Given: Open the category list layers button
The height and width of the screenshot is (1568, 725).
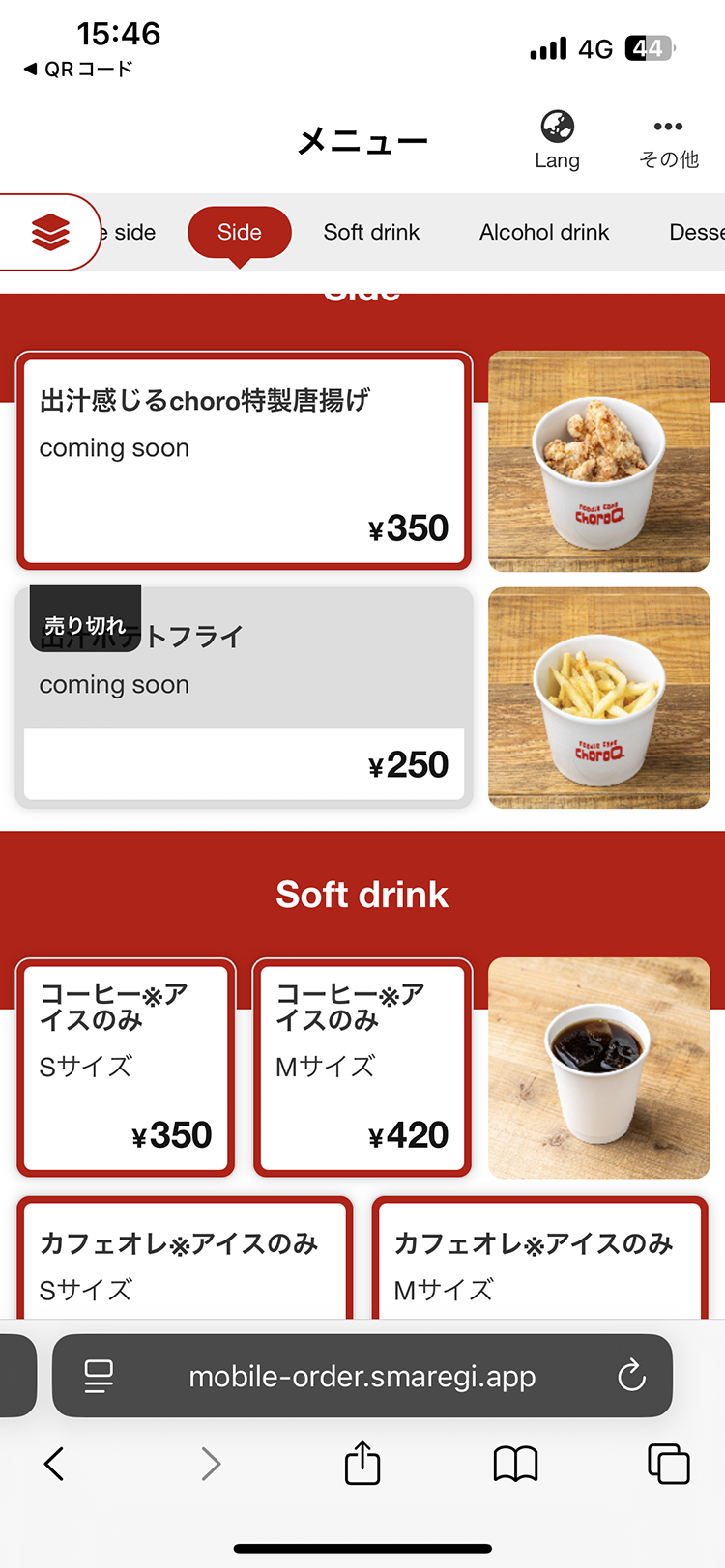Looking at the screenshot, I should pyautogui.click(x=50, y=232).
